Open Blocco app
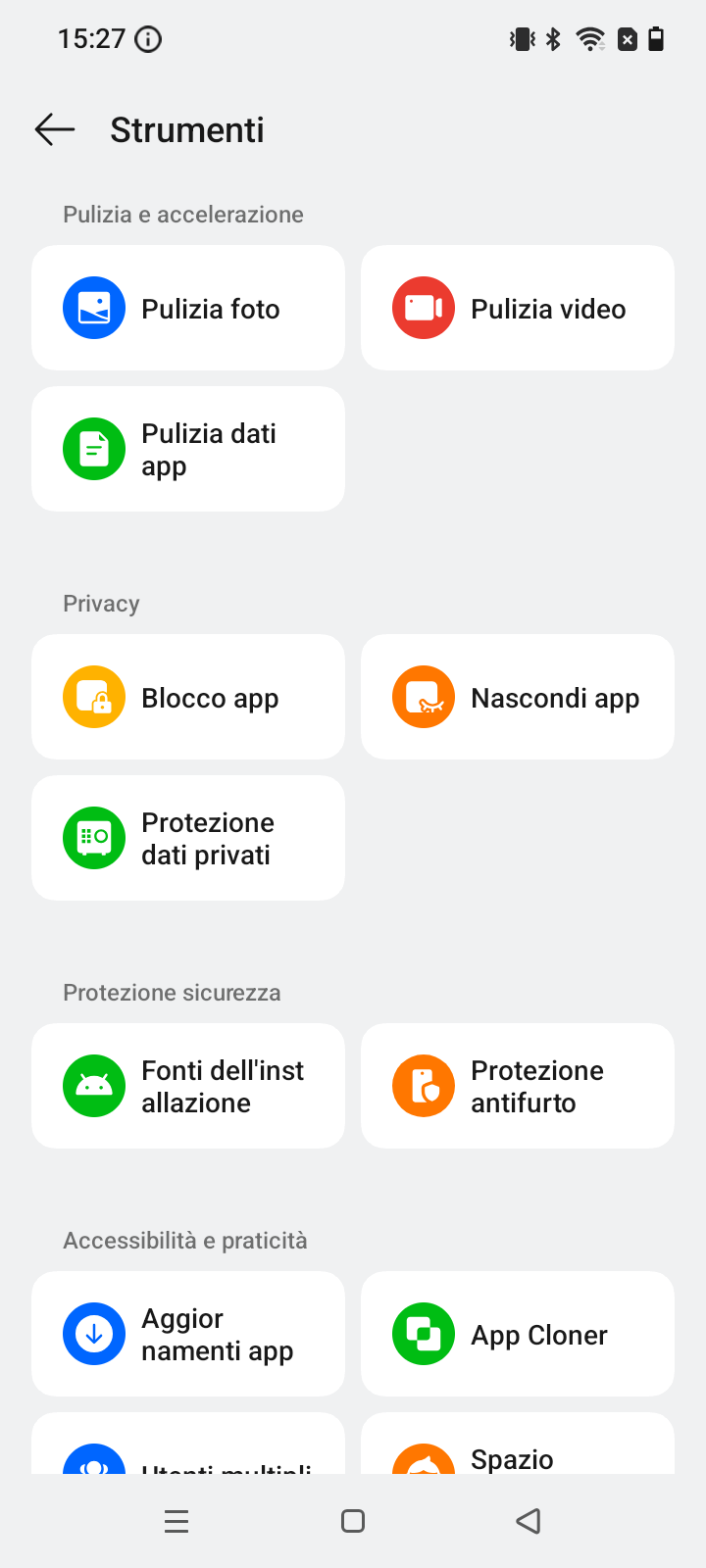Image resolution: width=706 pixels, height=1568 pixels. coord(188,697)
